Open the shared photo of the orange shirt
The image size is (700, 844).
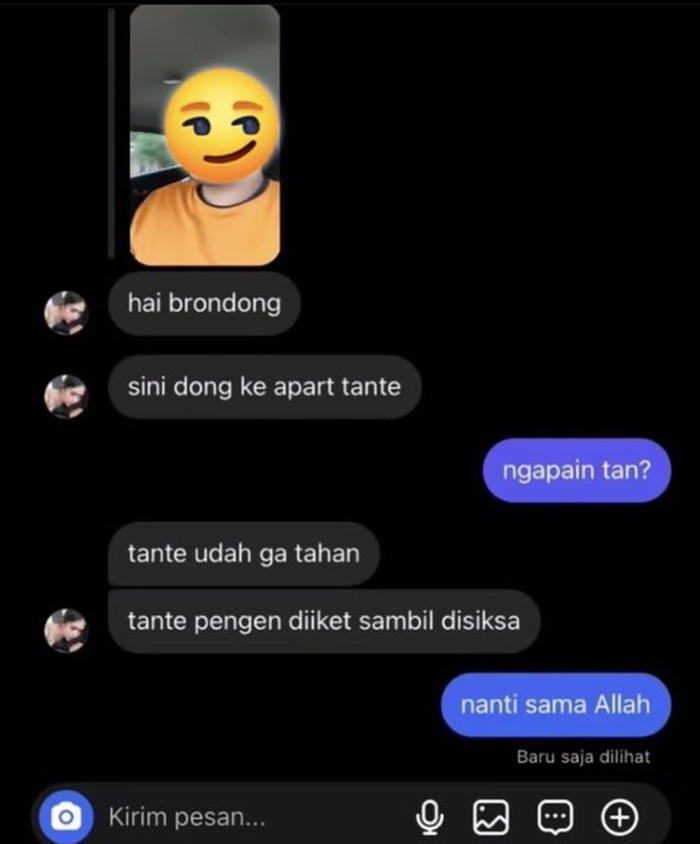click(205, 136)
